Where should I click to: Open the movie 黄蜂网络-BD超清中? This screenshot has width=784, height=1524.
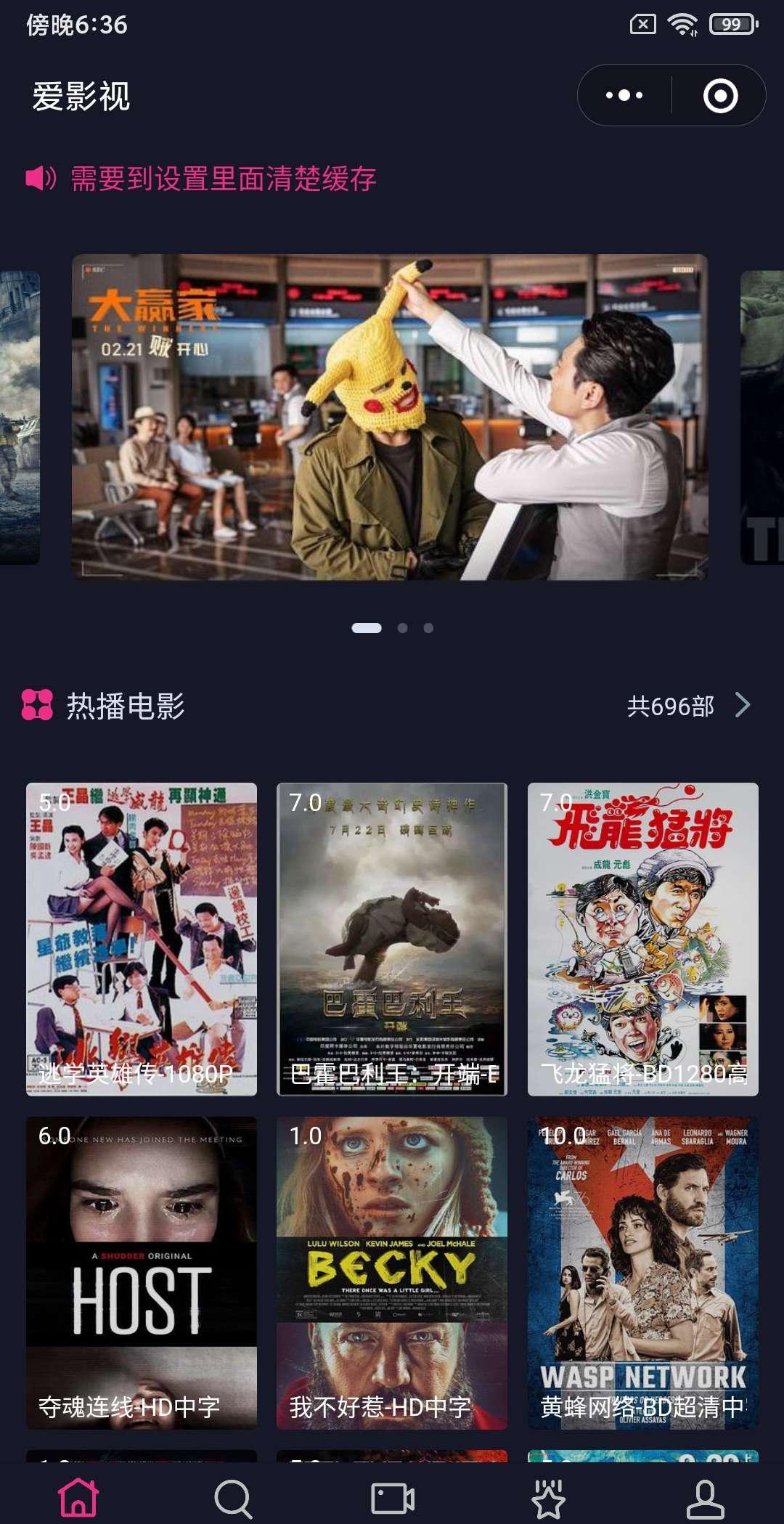click(642, 1273)
